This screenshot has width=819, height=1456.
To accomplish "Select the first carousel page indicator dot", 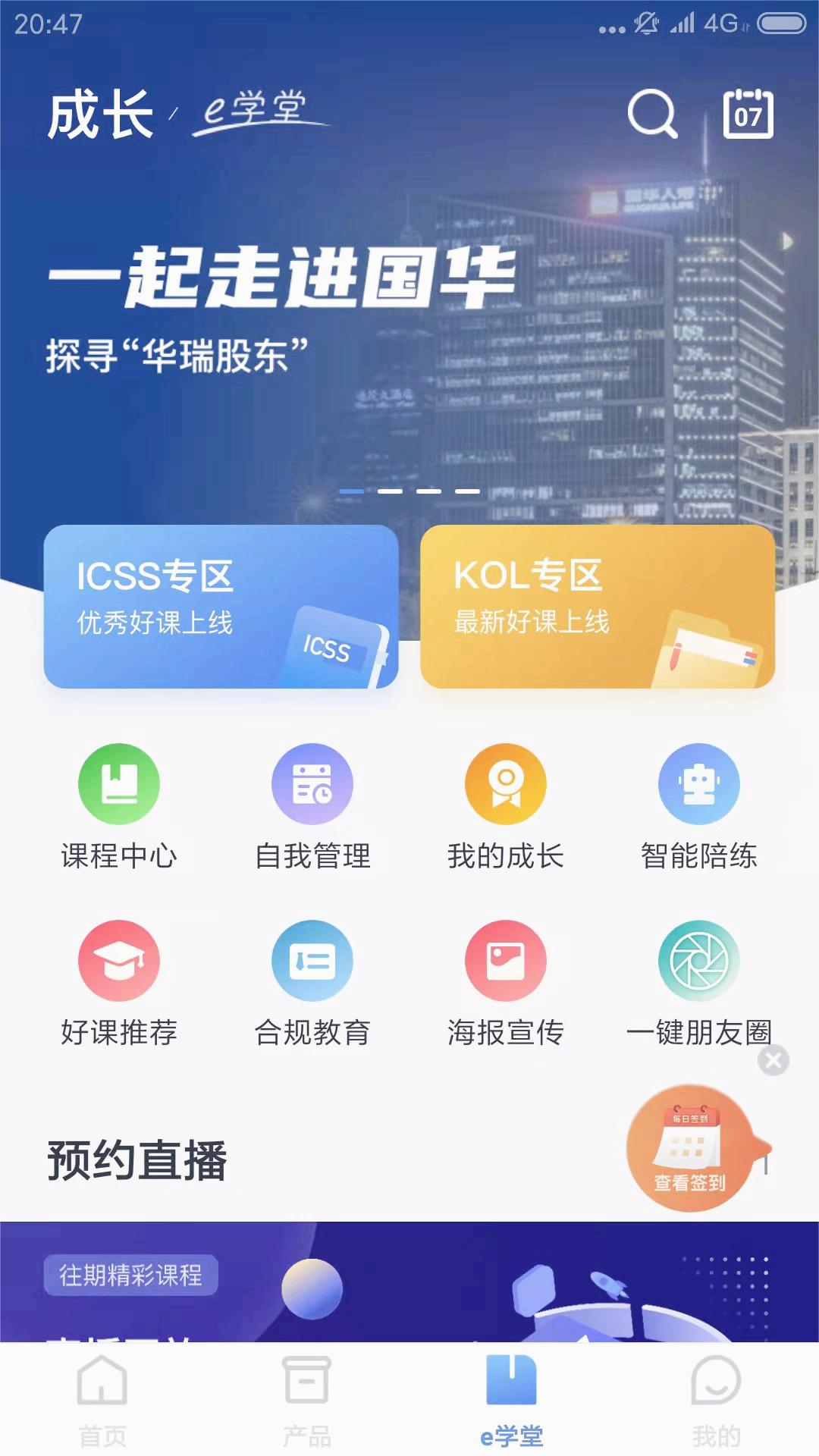I will pyautogui.click(x=351, y=491).
